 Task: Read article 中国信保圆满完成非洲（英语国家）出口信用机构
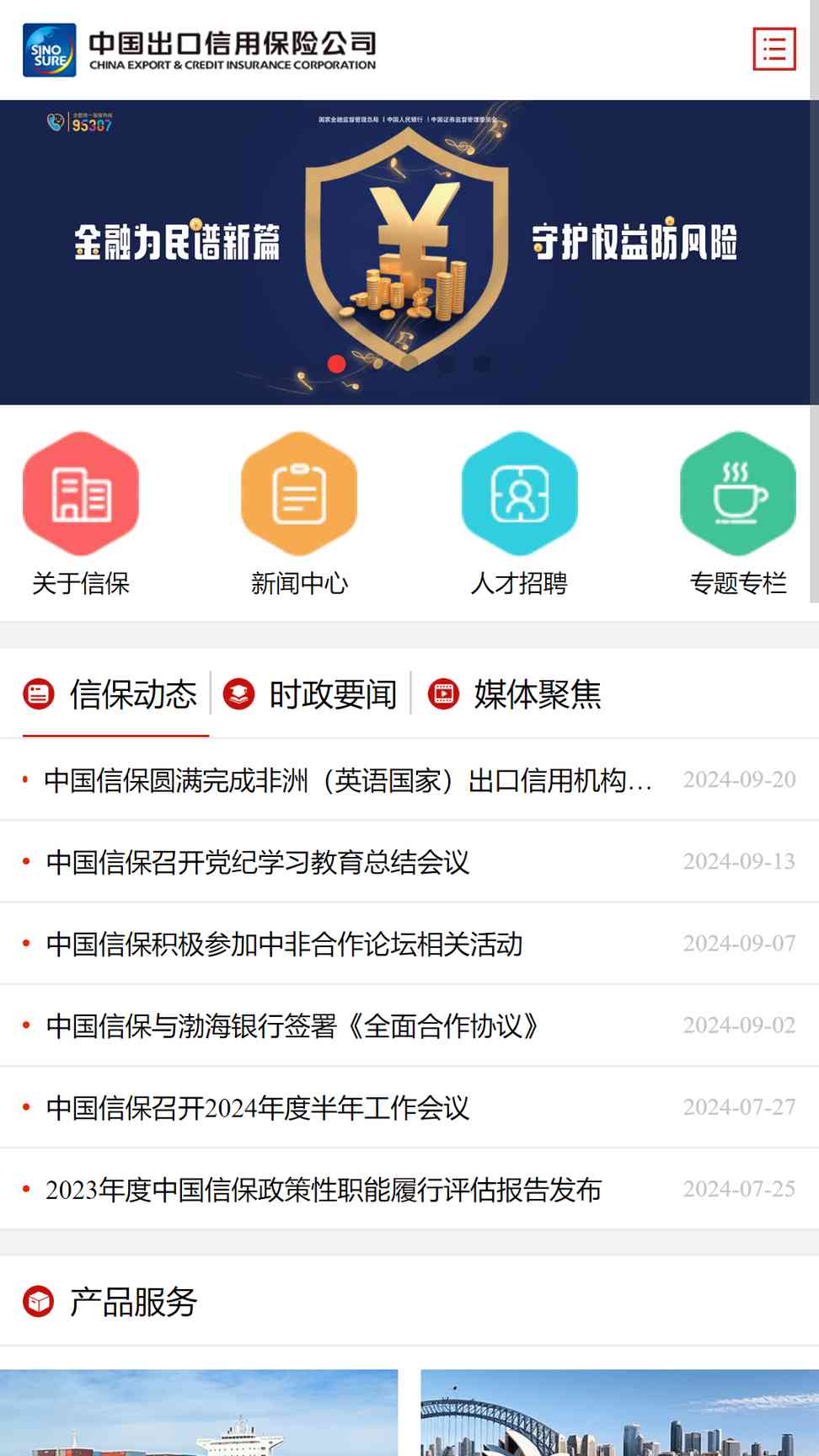click(347, 780)
